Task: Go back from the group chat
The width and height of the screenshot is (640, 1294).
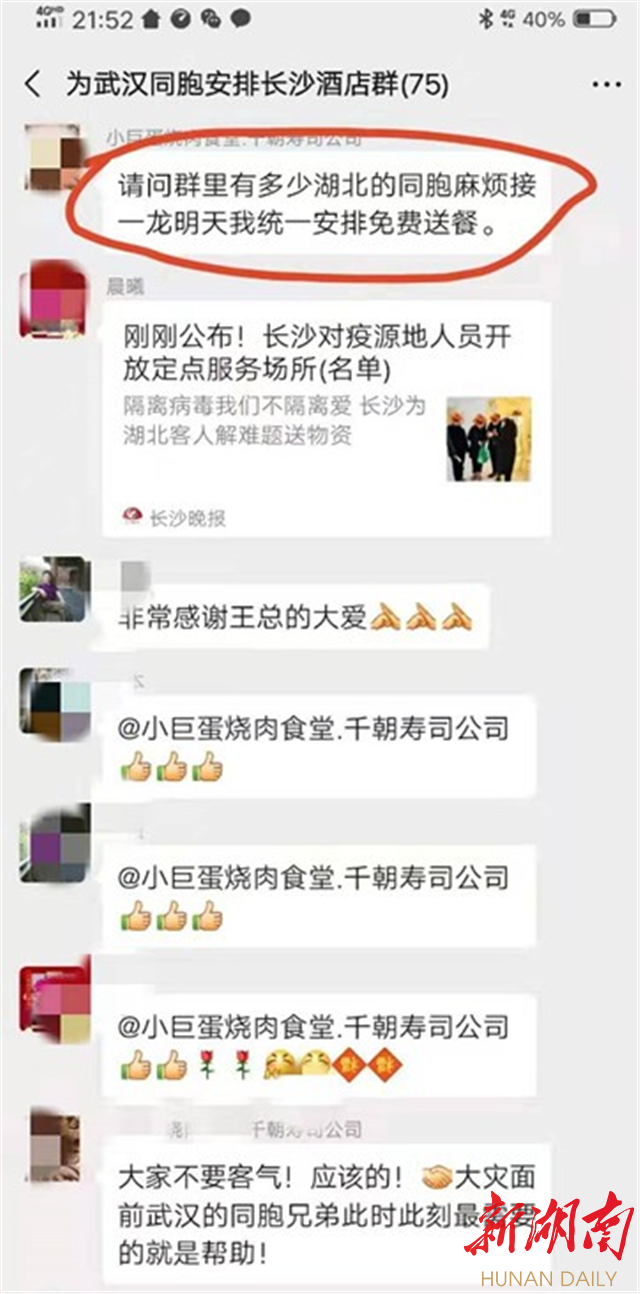Action: [x=33, y=84]
